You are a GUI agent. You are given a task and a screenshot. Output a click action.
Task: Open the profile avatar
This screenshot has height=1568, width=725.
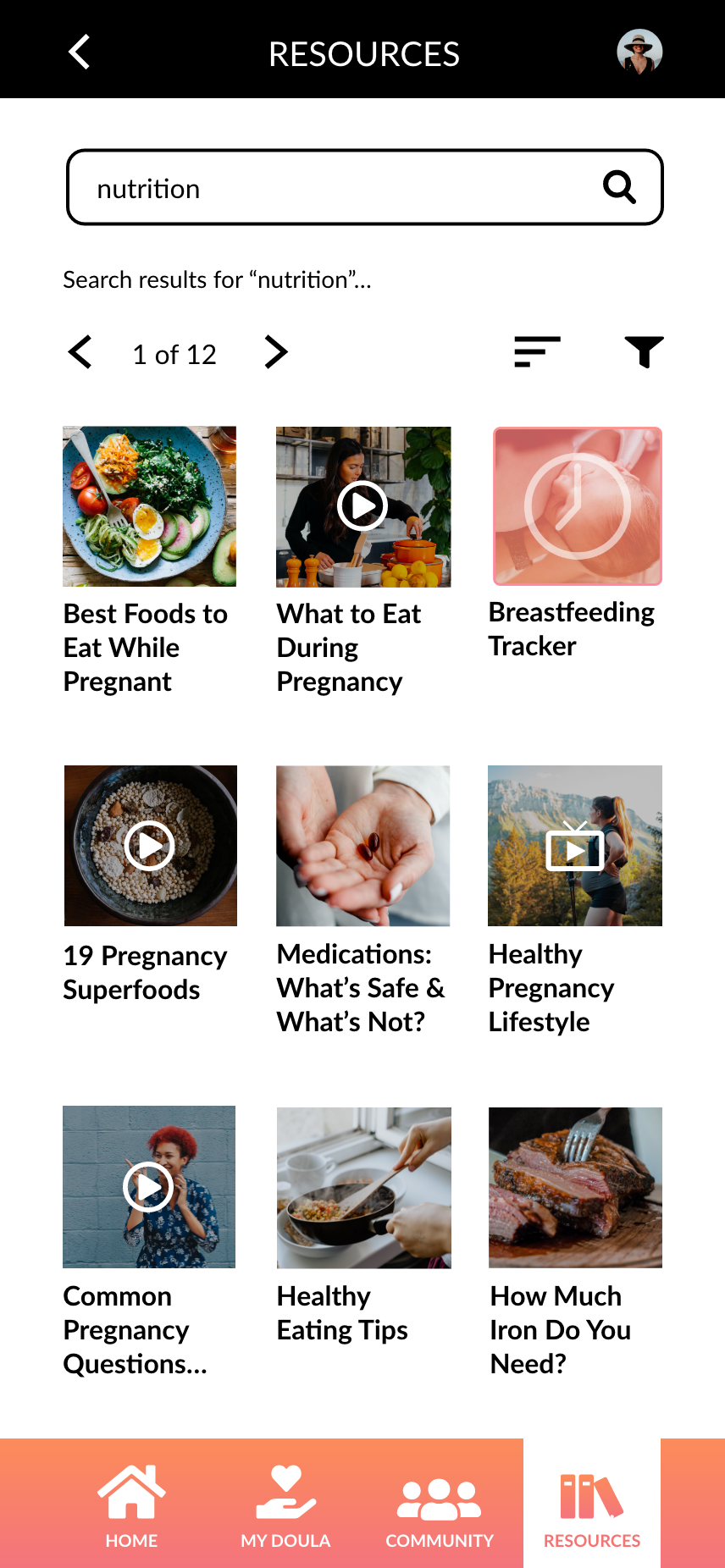[x=639, y=52]
